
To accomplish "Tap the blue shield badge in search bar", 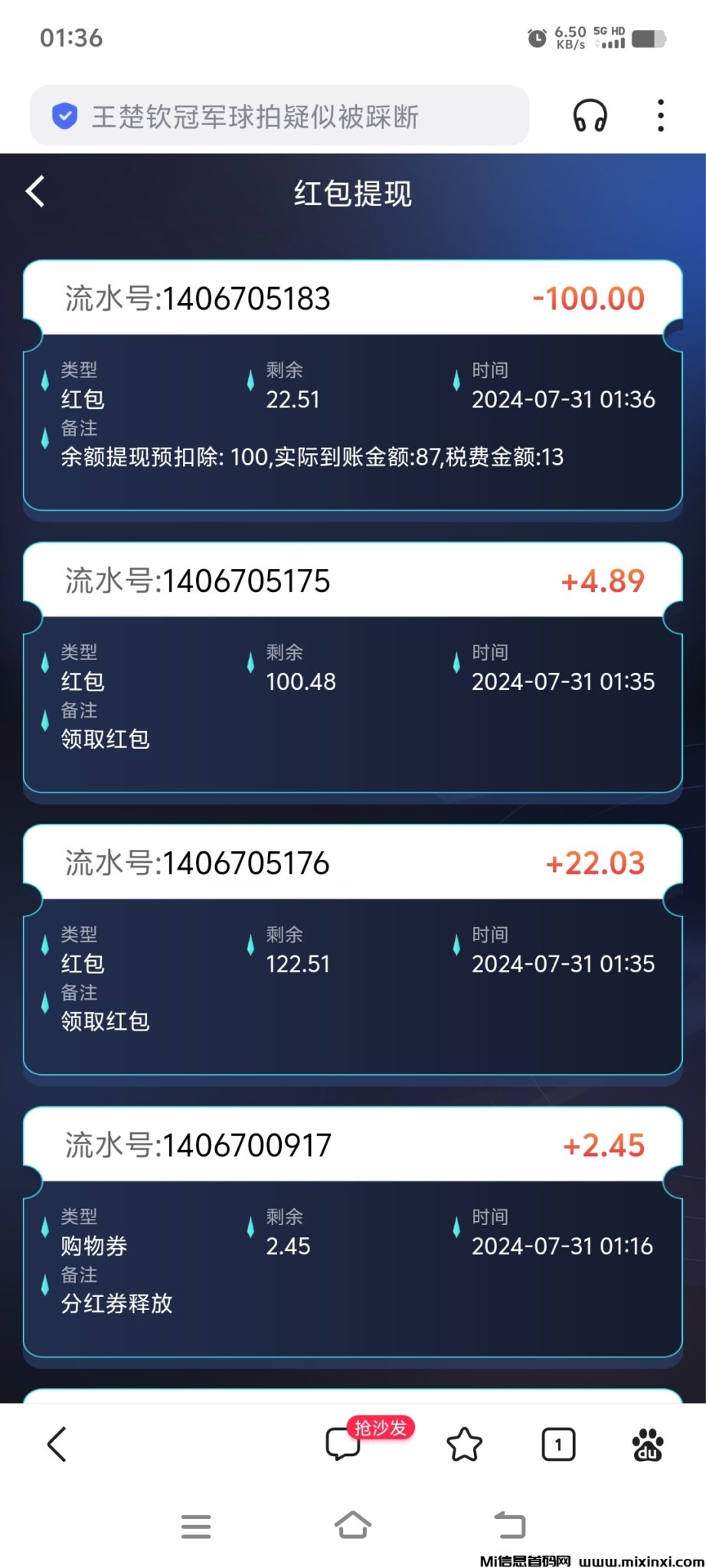I will [x=66, y=116].
